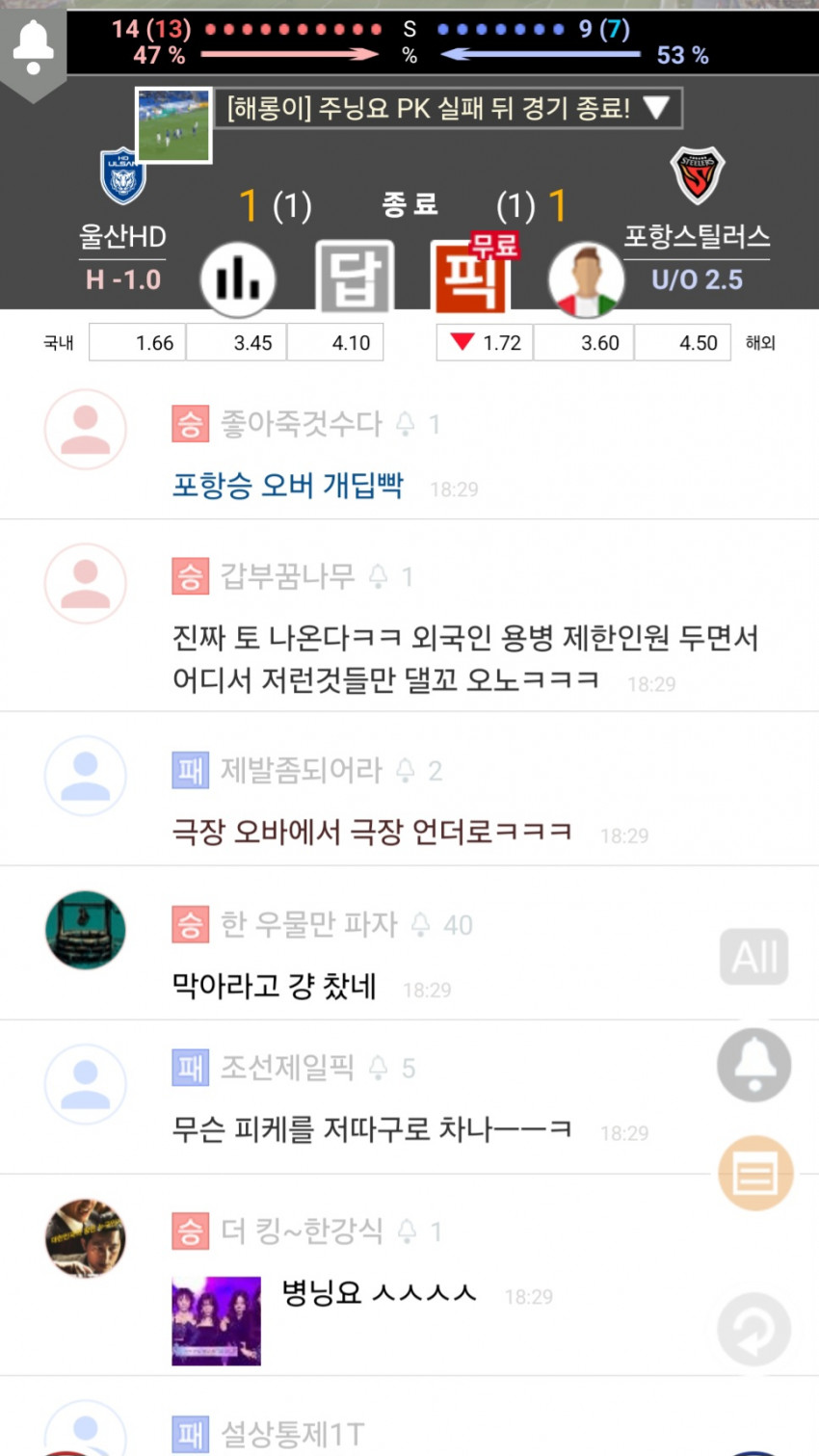Tap the gray floating bell button
The height and width of the screenshot is (1456, 819).
[x=754, y=1064]
